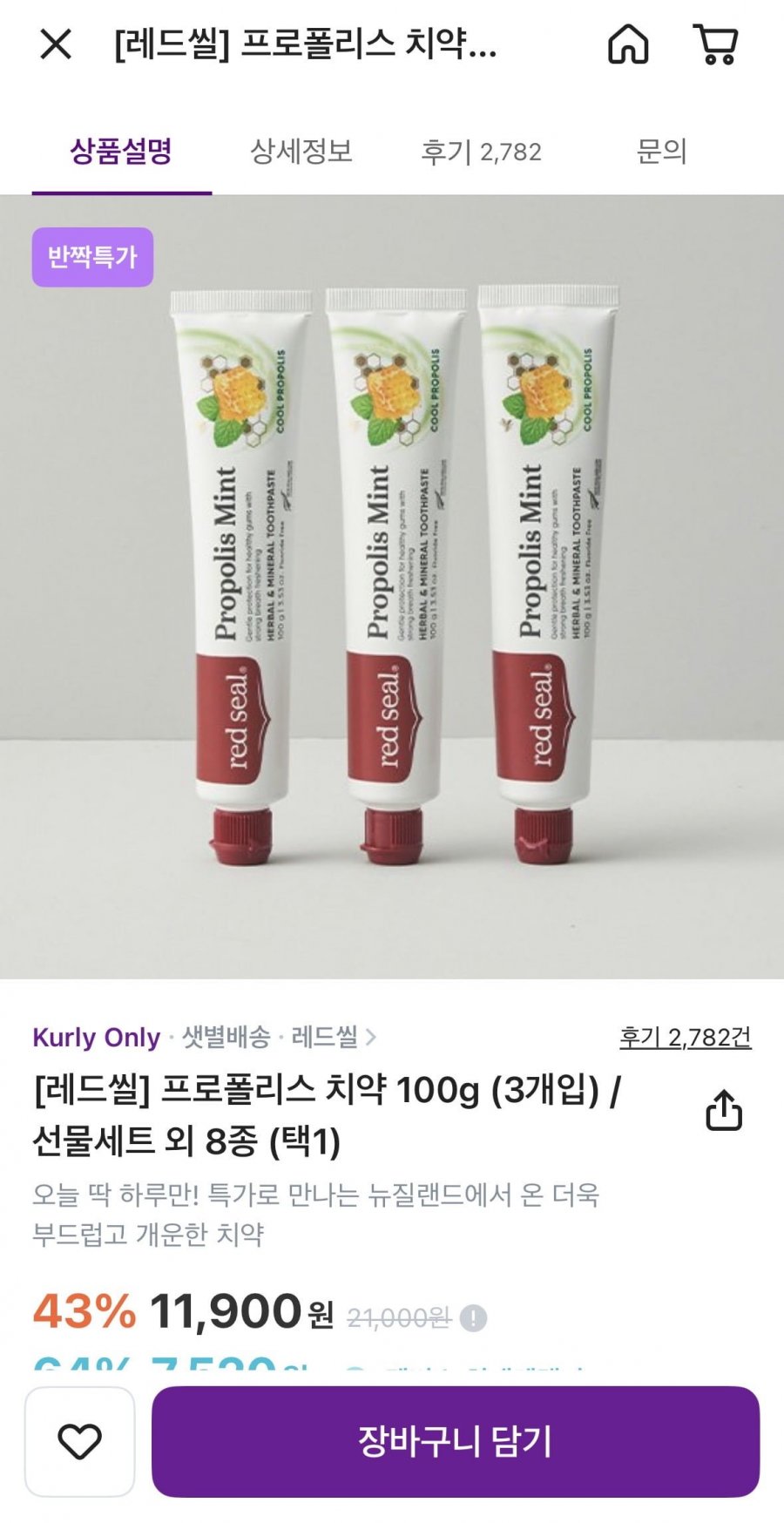Screen dimensions: 784x1523
Task: Share this product
Action: tap(724, 1110)
